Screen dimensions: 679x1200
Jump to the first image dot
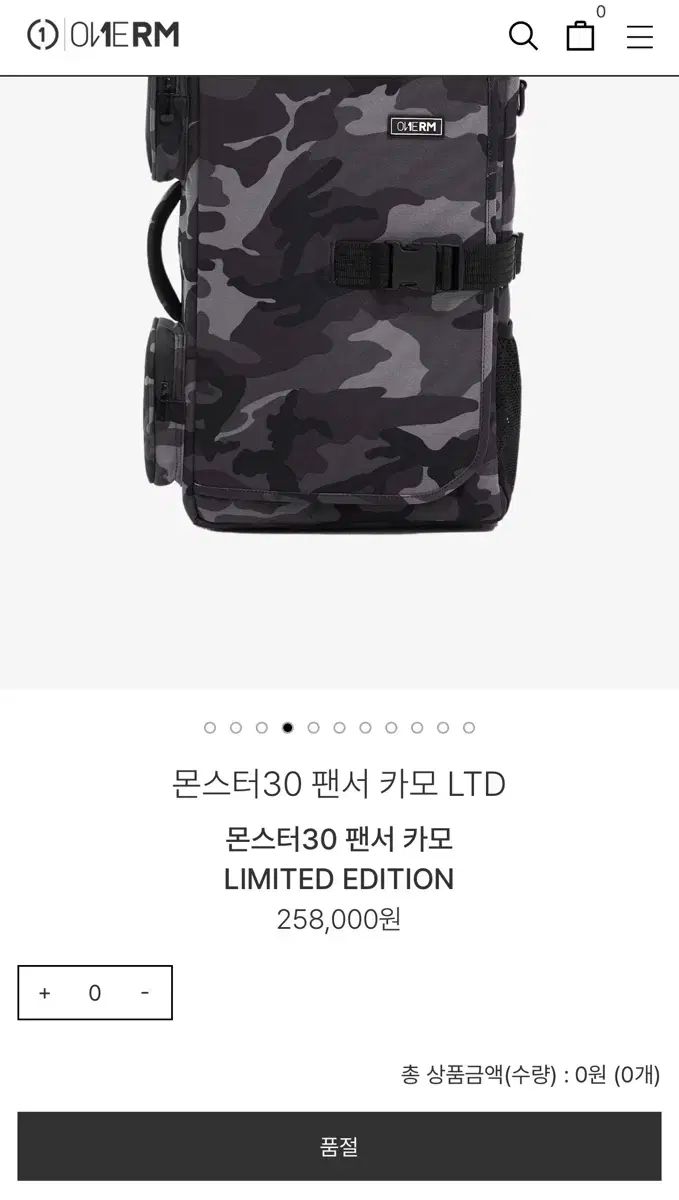coord(210,728)
